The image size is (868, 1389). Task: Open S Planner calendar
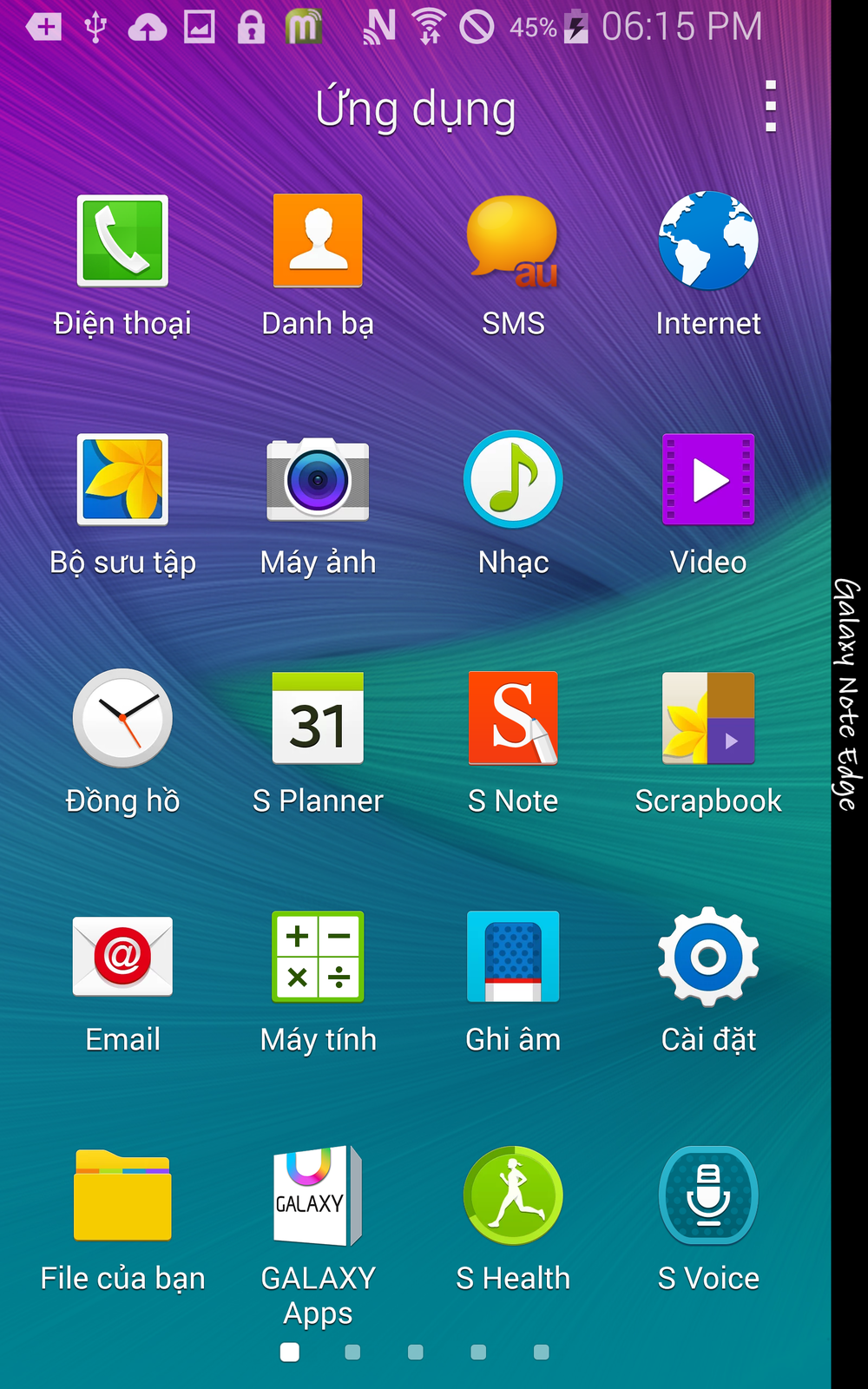(318, 719)
